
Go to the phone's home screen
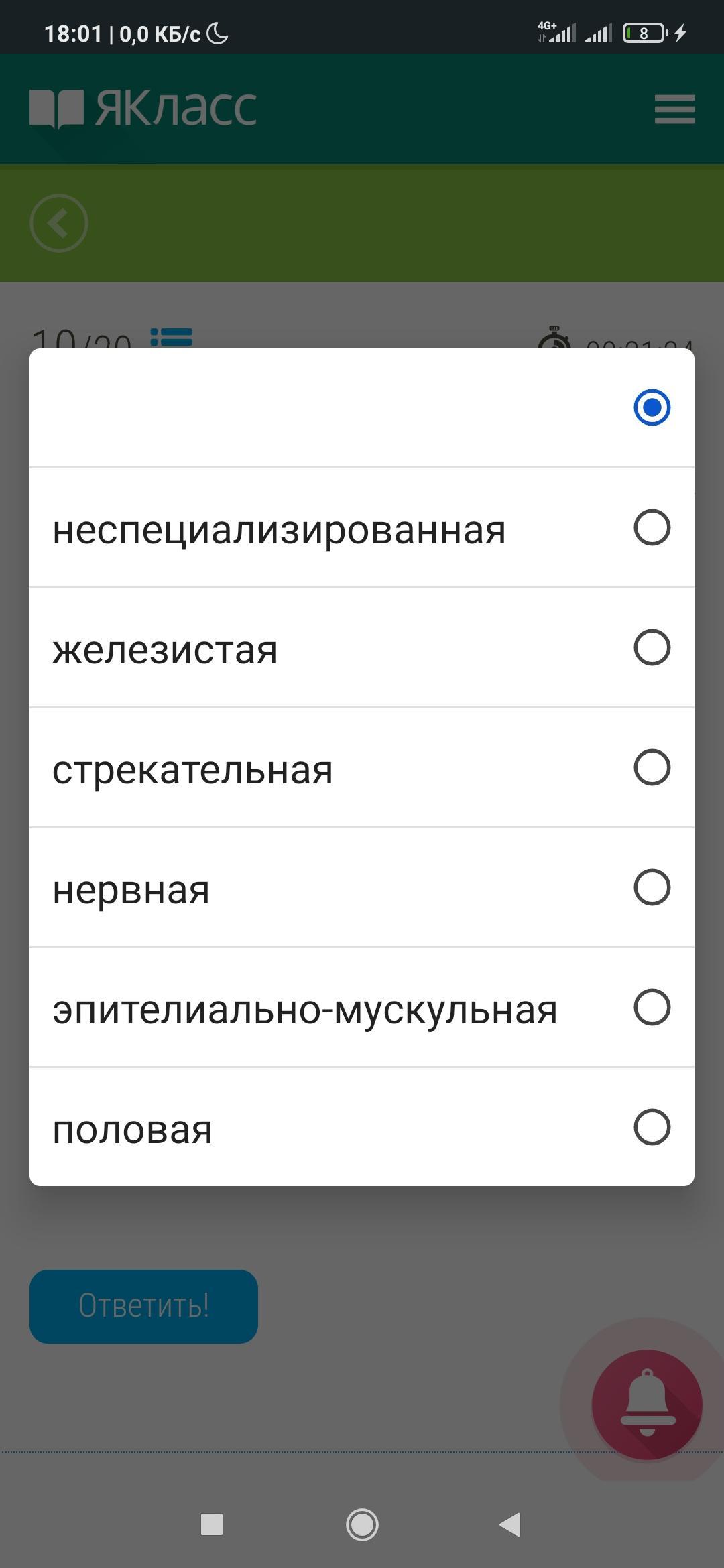(362, 1524)
